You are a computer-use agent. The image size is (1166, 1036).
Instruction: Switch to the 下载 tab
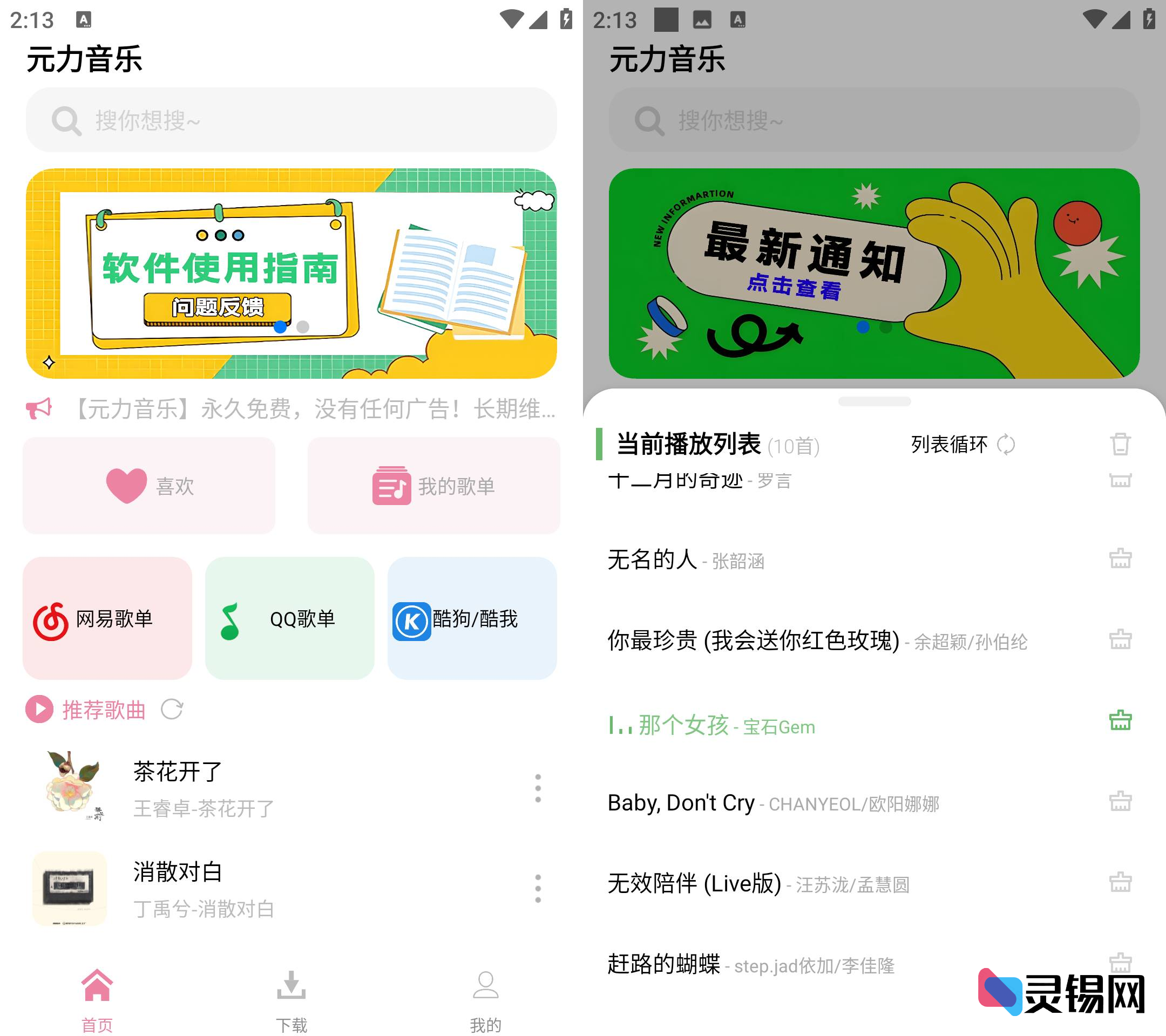pos(291,999)
